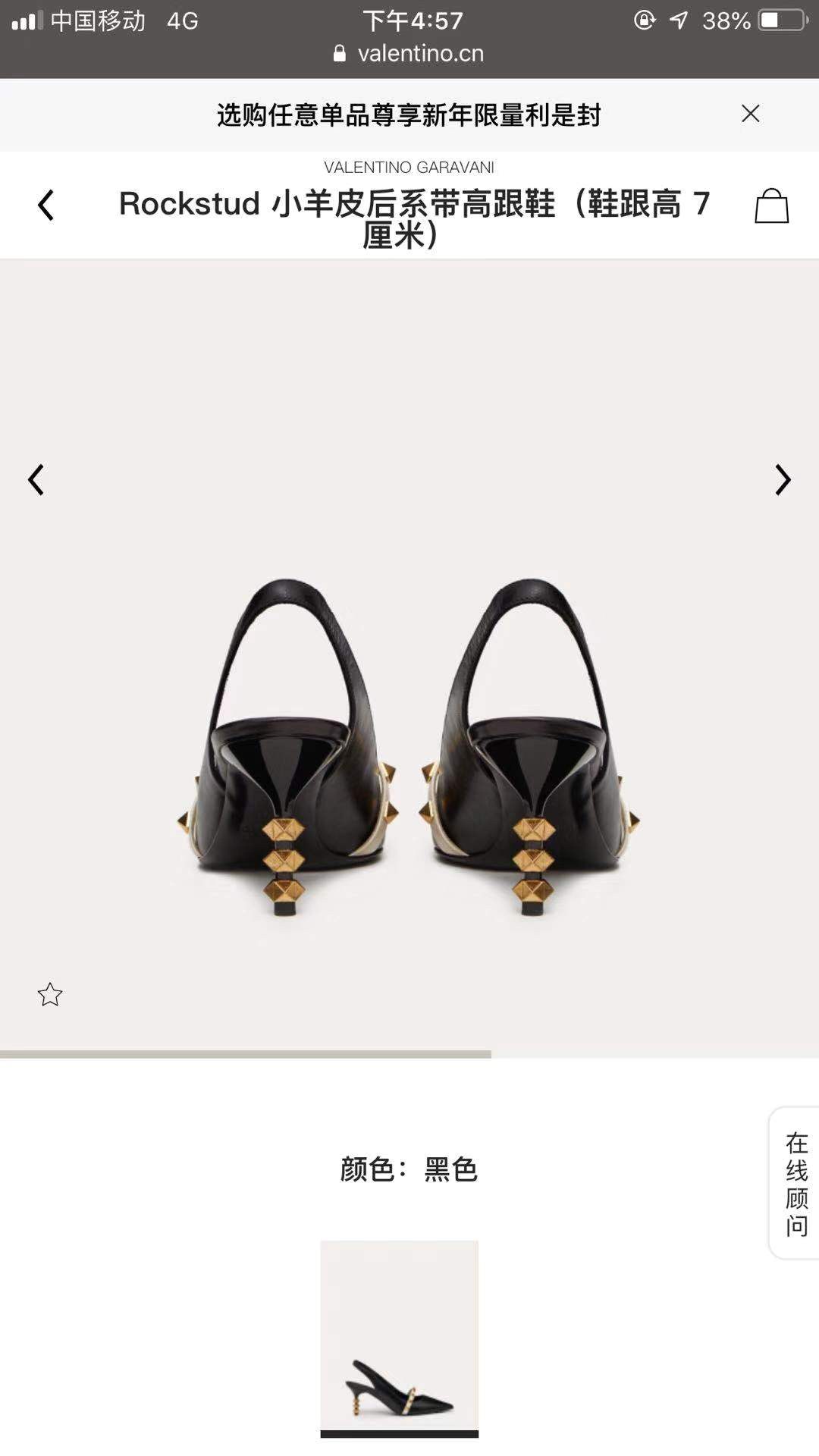This screenshot has width=819, height=1456.
Task: Show the previous product image
Action: click(x=36, y=479)
